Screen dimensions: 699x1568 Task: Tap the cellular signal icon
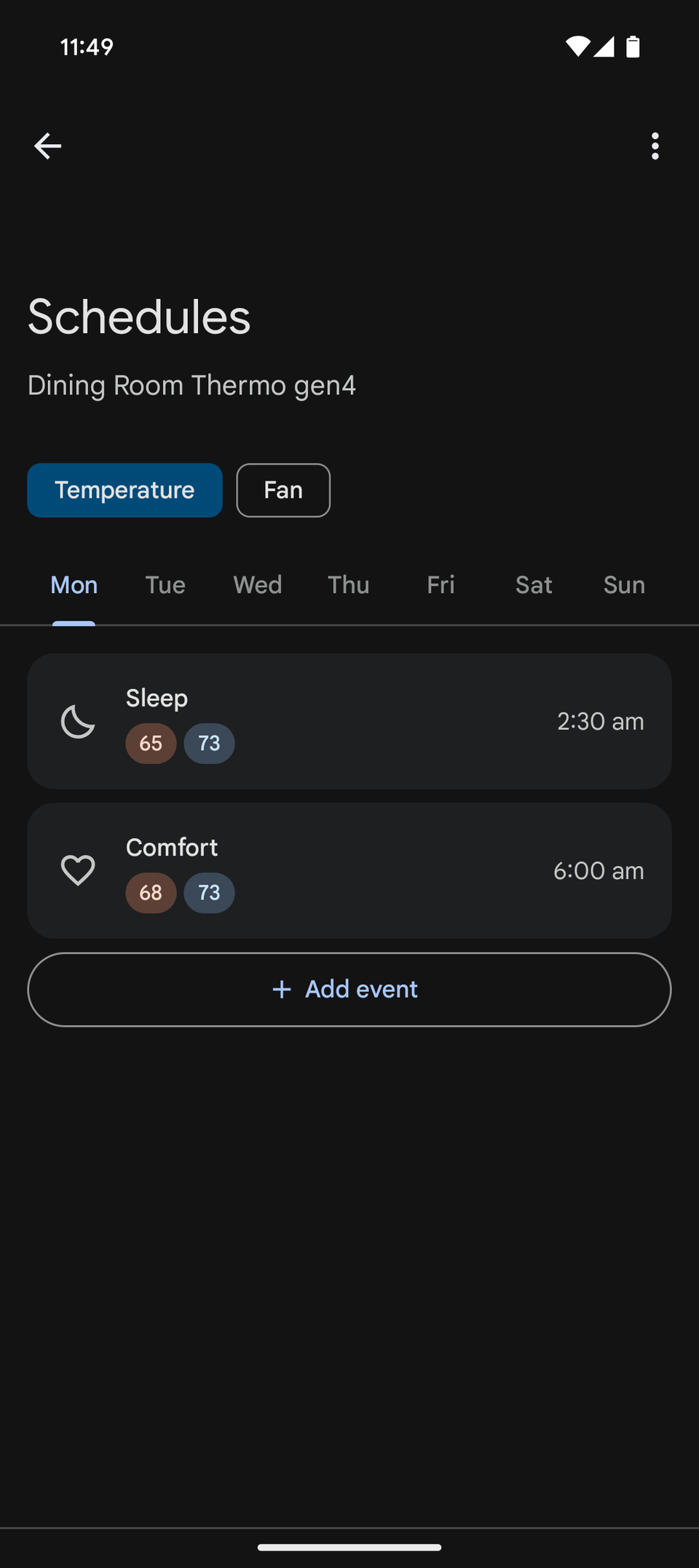point(604,46)
